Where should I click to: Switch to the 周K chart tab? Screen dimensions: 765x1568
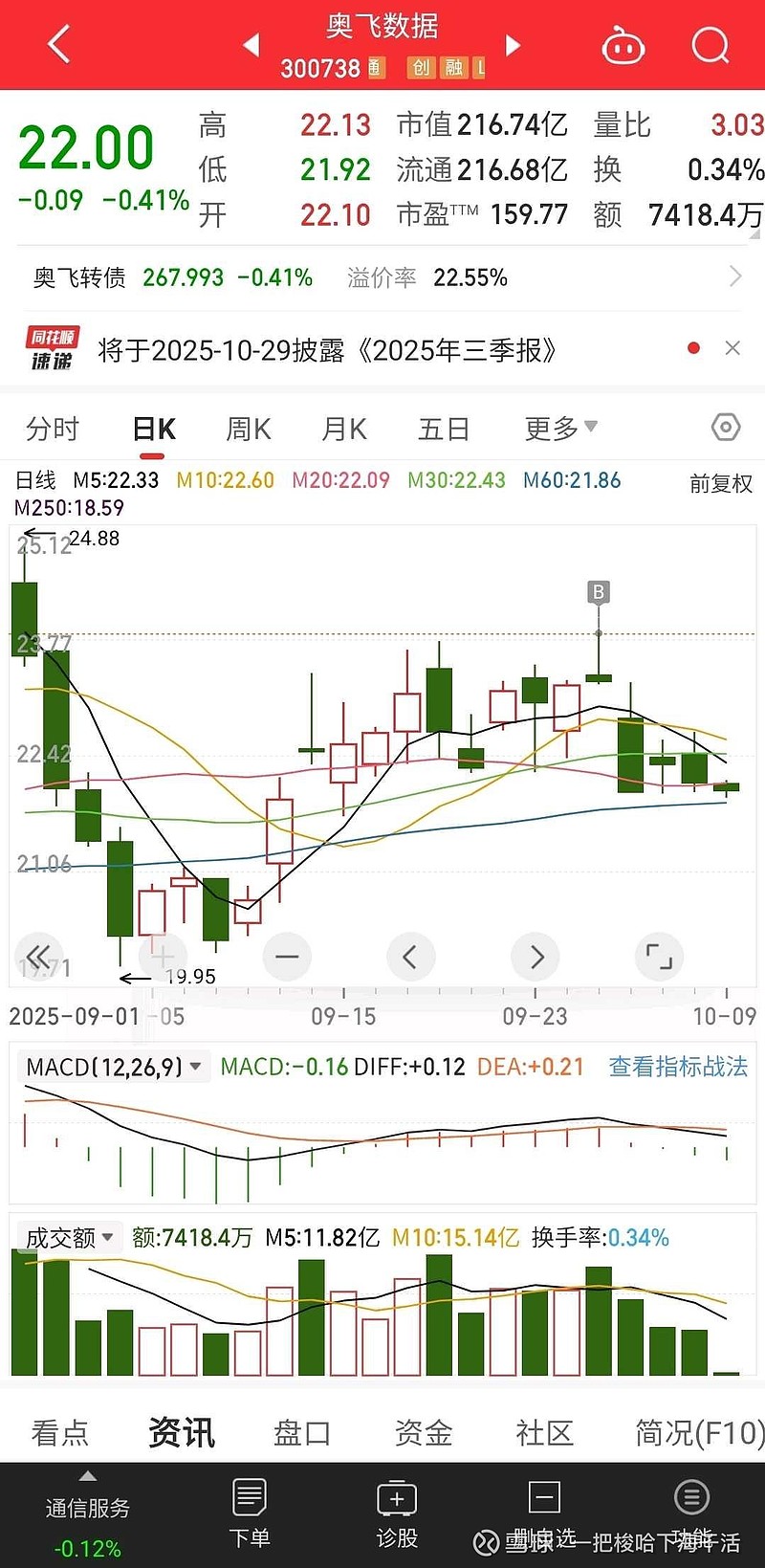coord(249,429)
